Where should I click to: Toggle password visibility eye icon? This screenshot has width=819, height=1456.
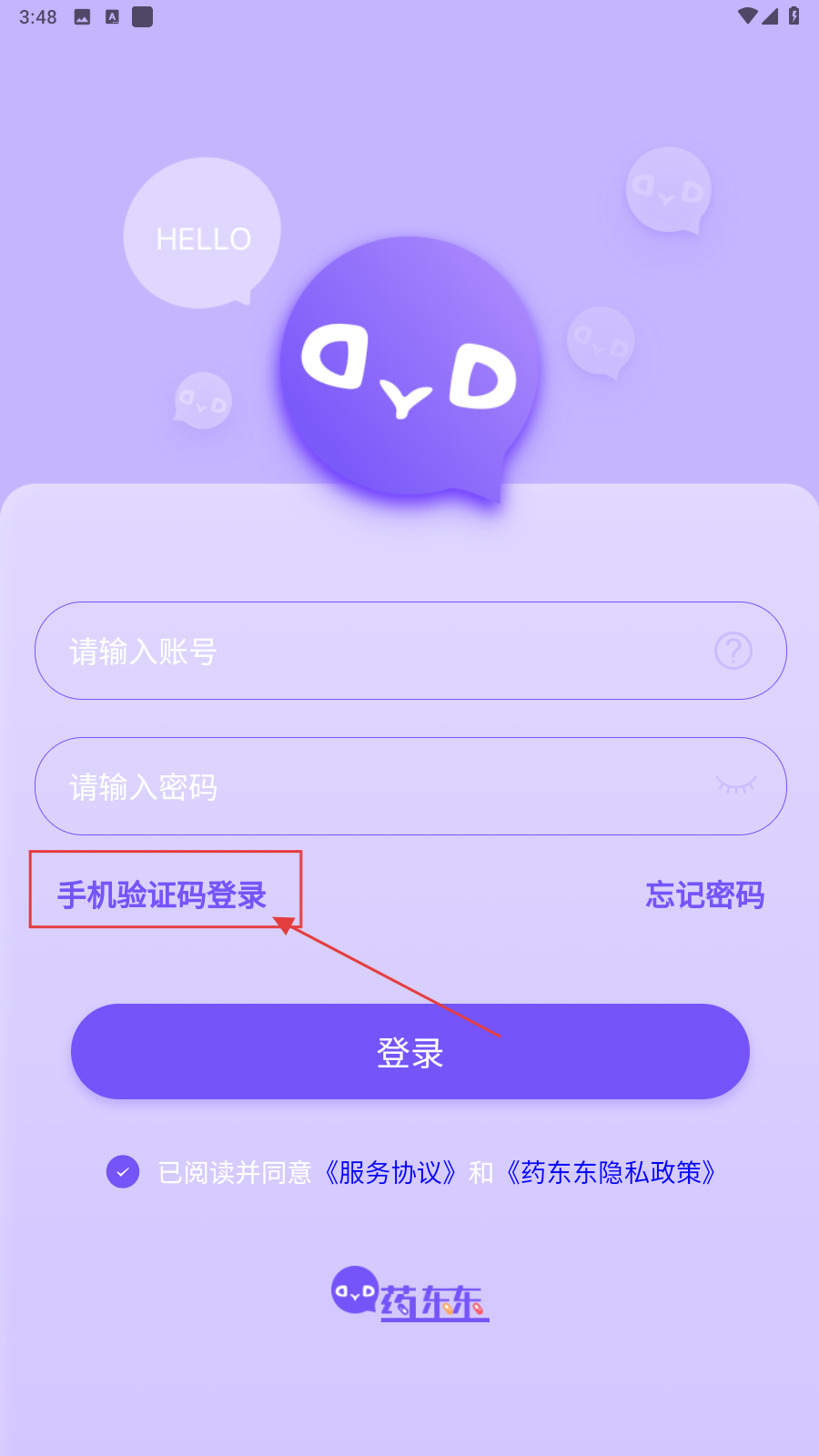[x=736, y=784]
